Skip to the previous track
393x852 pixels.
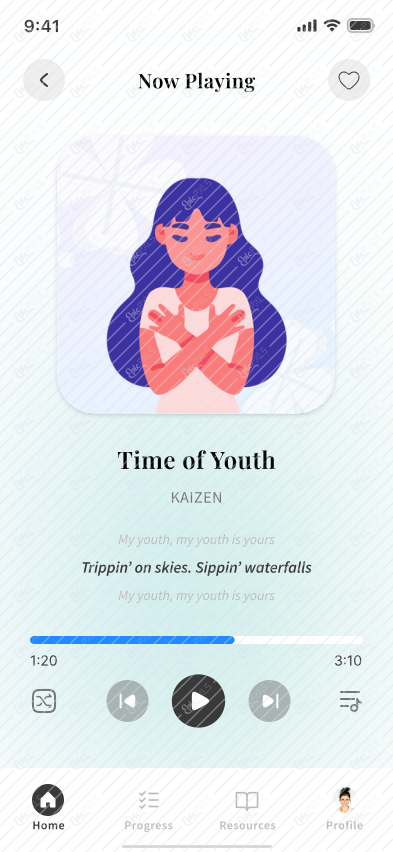click(127, 701)
